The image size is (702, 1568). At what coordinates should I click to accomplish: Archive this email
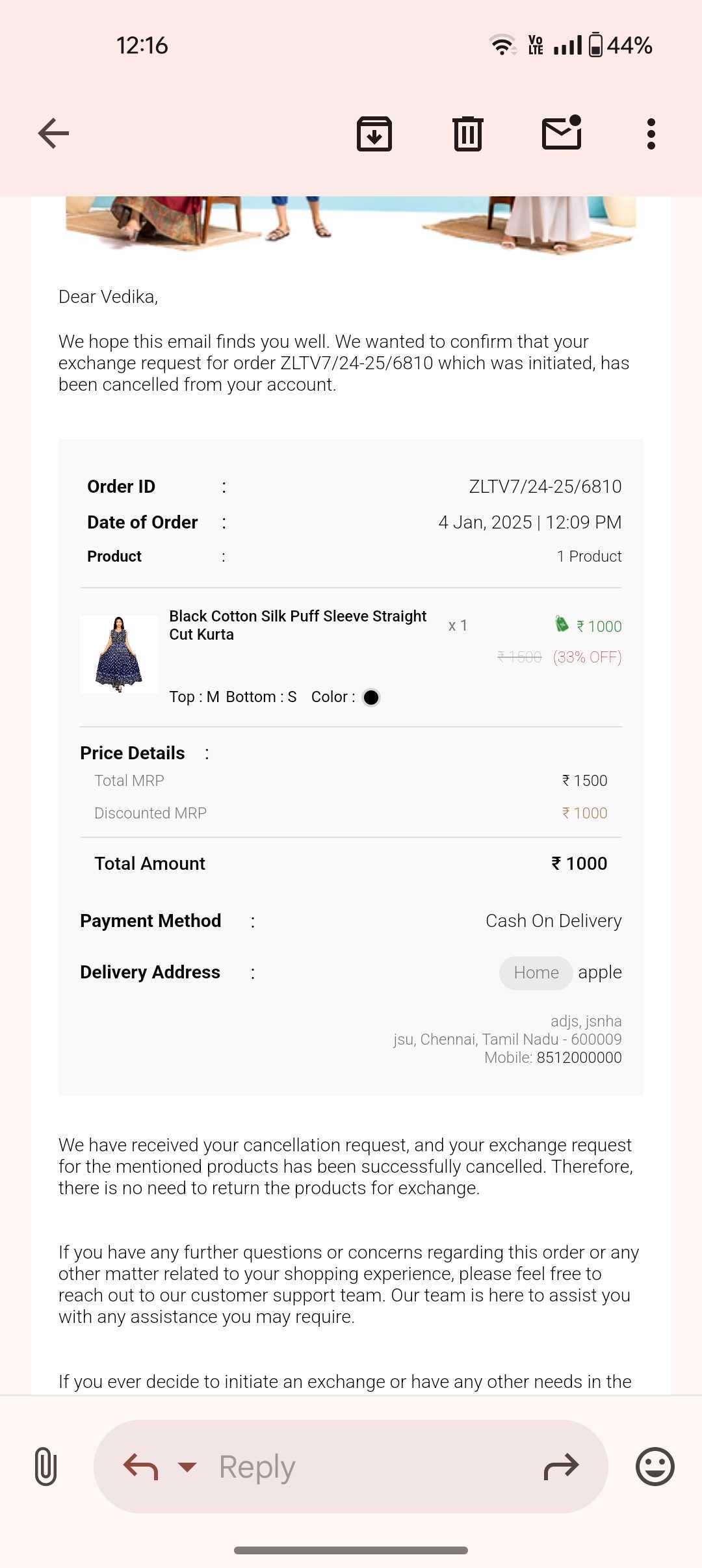tap(374, 133)
